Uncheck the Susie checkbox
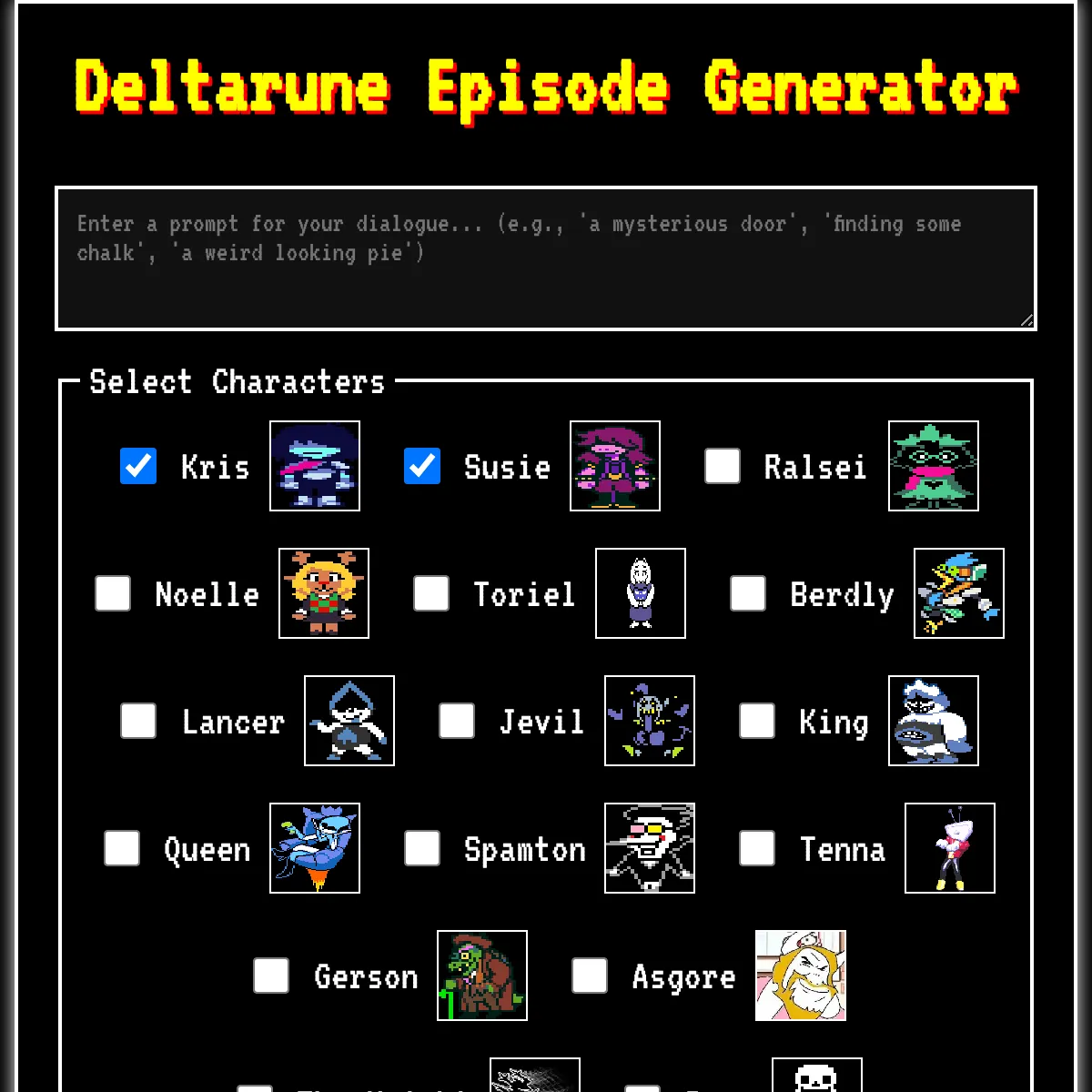Viewport: 1092px width, 1092px height. tap(422, 466)
